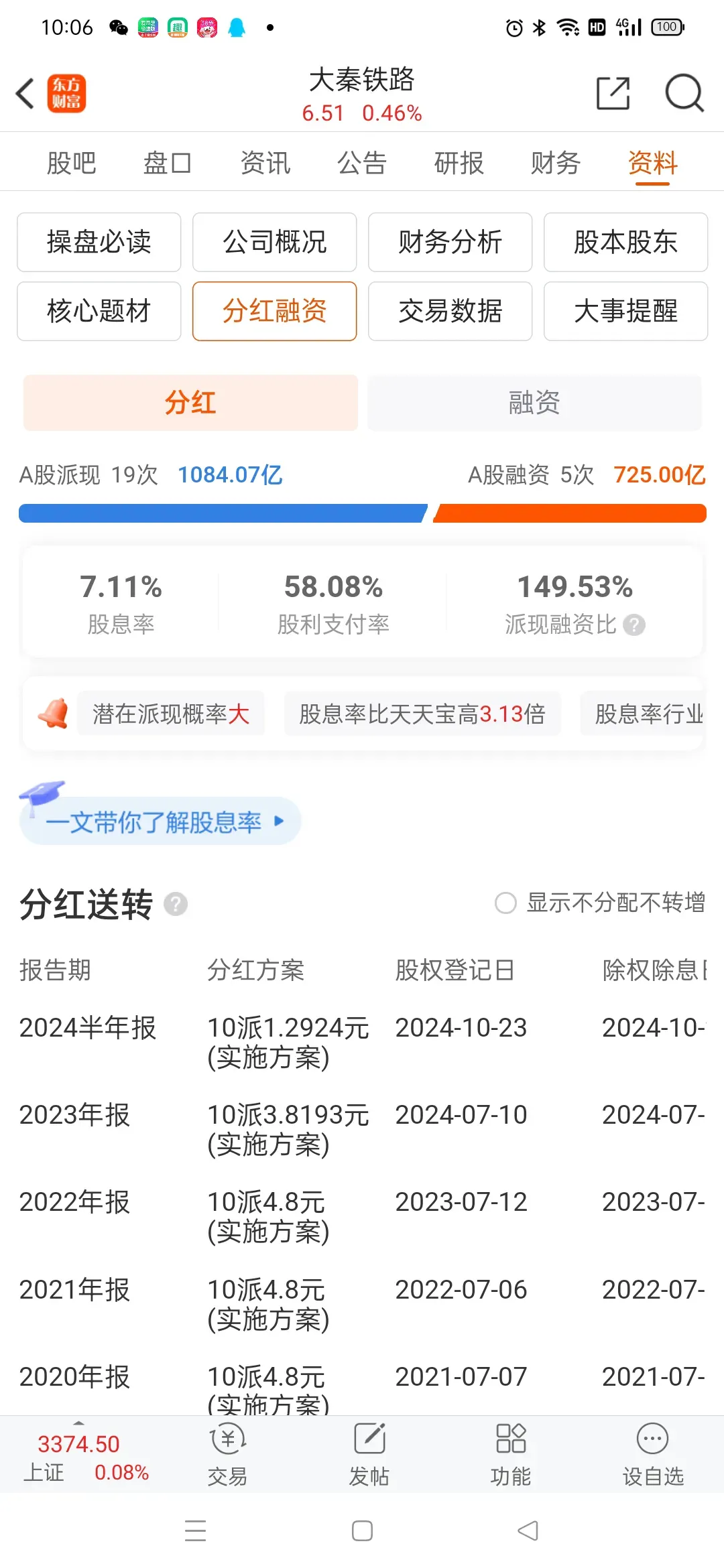The image size is (724, 1568).
Task: Tap the help icon next to 分红送转
Action: point(176,904)
